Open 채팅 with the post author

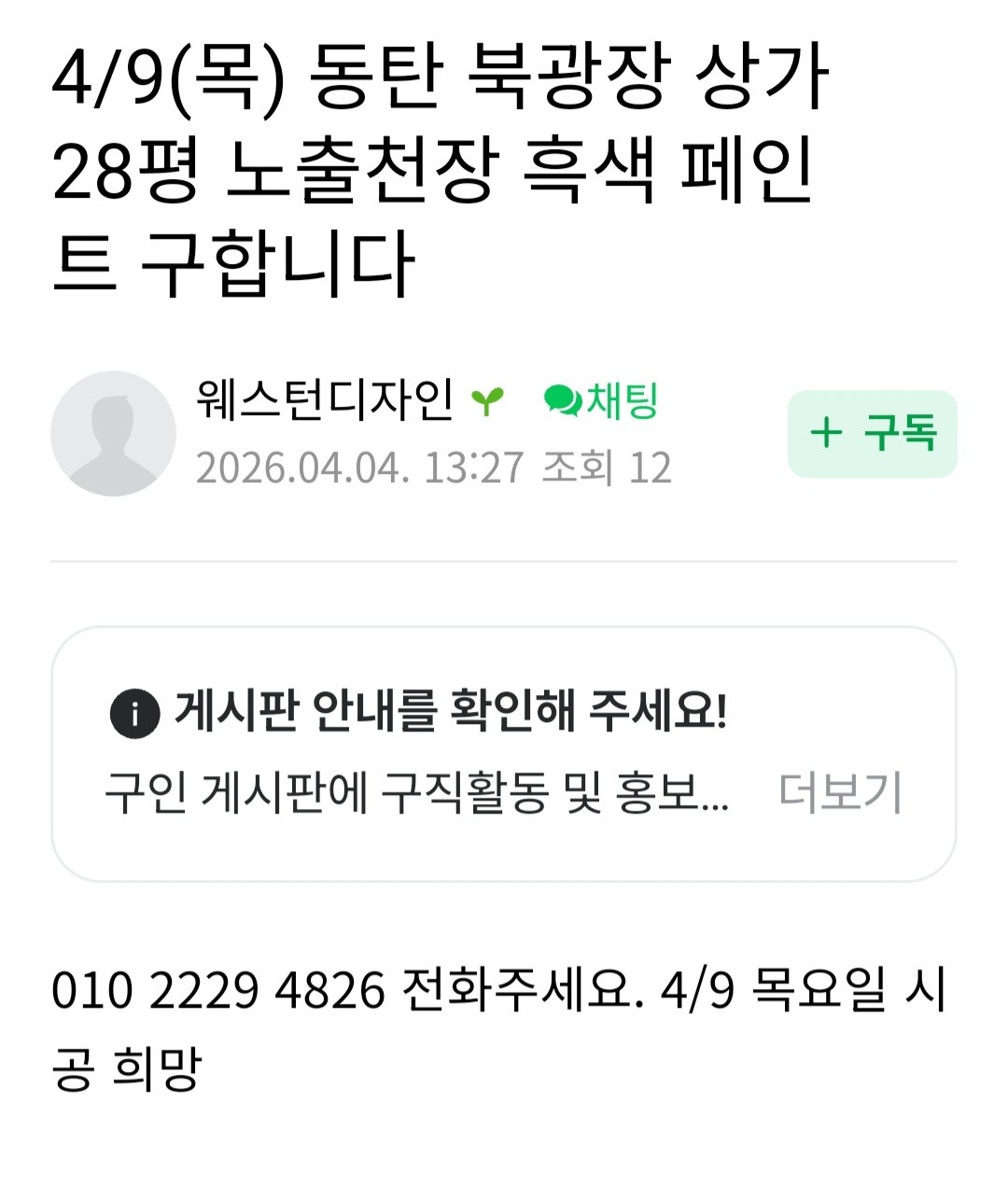(602, 401)
